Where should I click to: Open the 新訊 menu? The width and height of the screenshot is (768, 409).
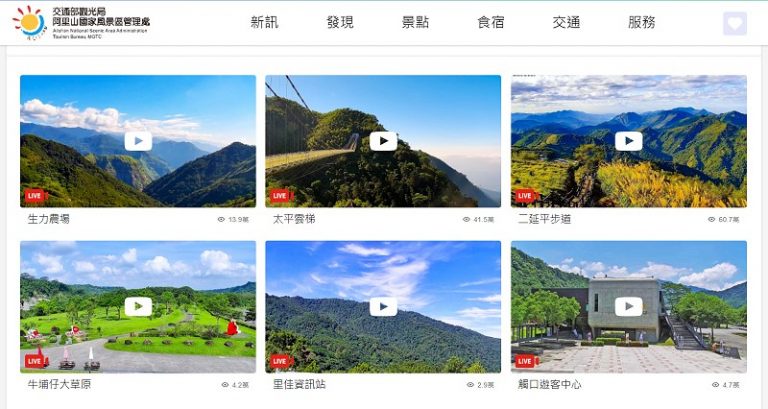[x=264, y=22]
